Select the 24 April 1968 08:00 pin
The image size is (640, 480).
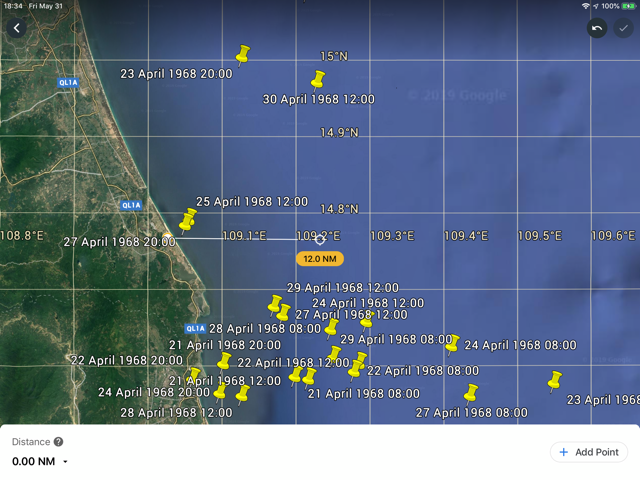coord(452,343)
